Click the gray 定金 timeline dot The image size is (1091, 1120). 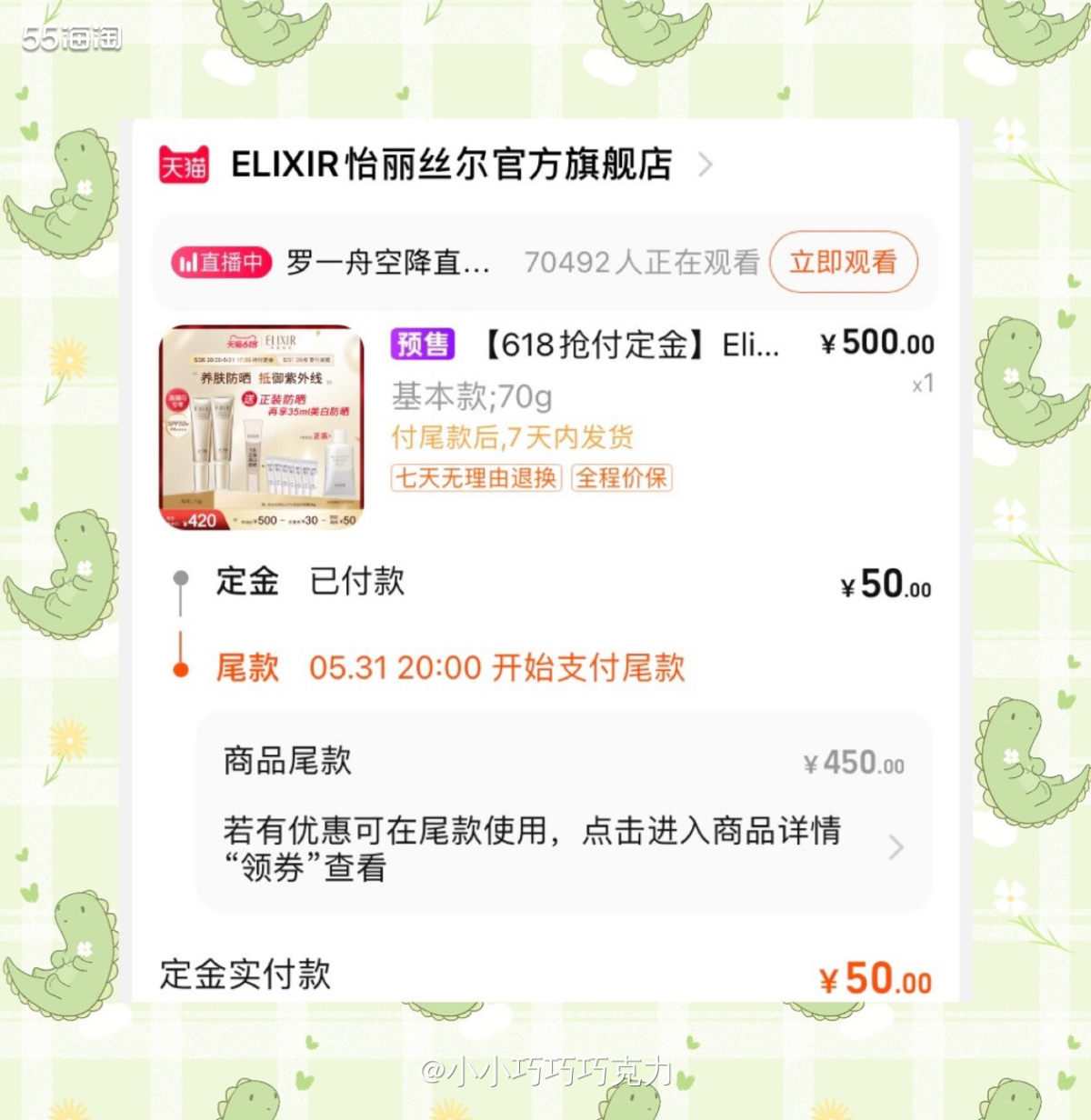click(x=182, y=575)
